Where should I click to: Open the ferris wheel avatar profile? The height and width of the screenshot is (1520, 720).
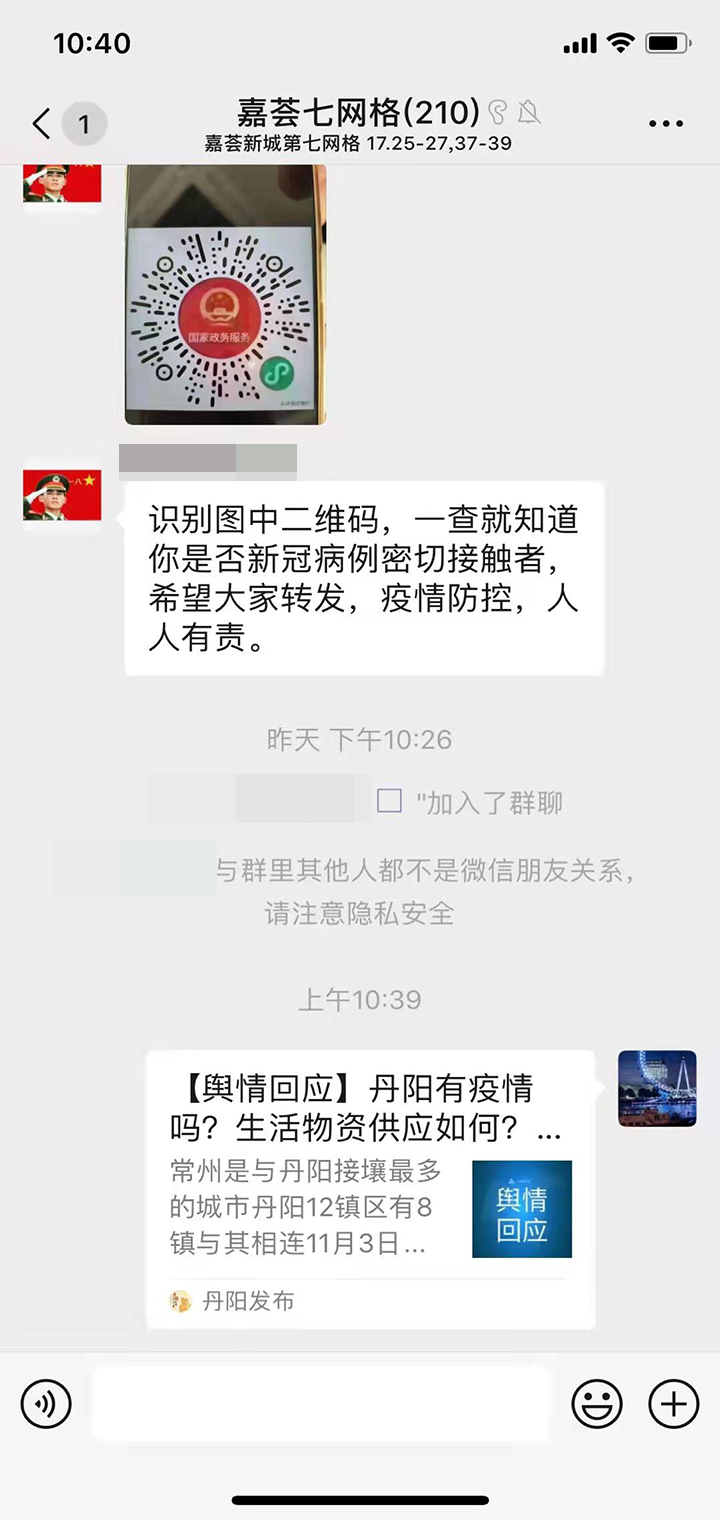(x=657, y=1088)
